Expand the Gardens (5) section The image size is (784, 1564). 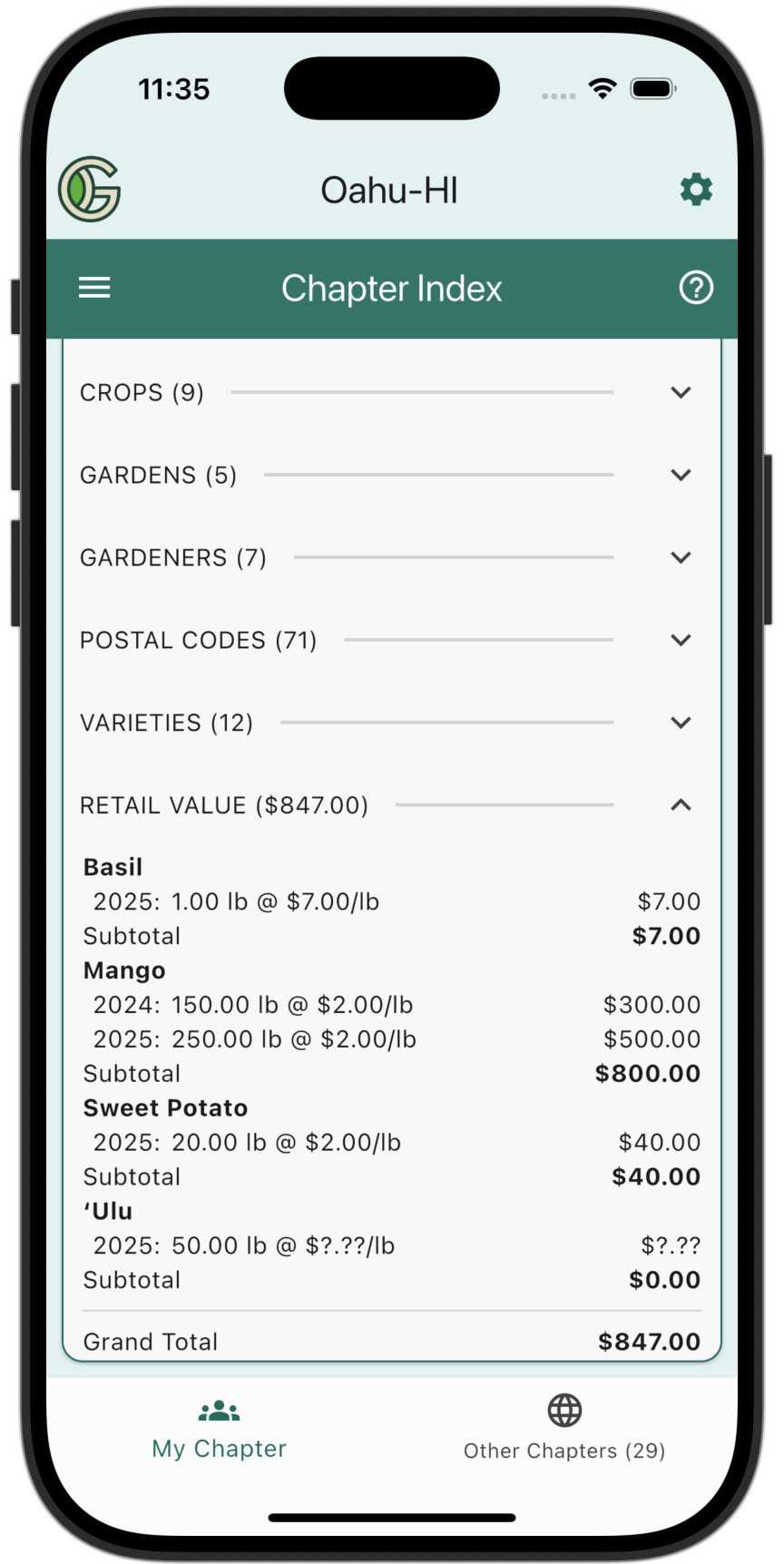pos(681,475)
